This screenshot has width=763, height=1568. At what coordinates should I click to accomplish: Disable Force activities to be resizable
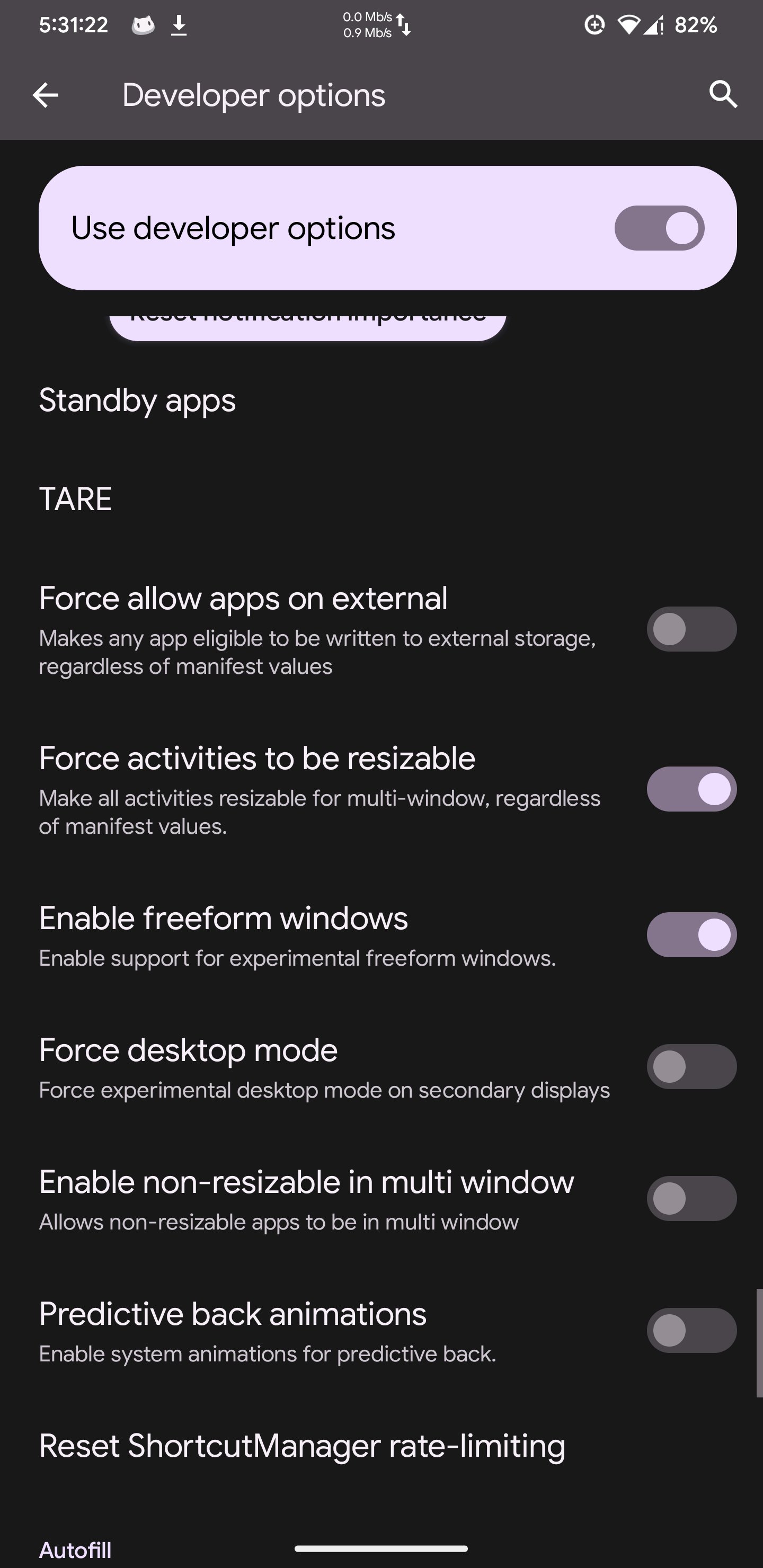691,789
